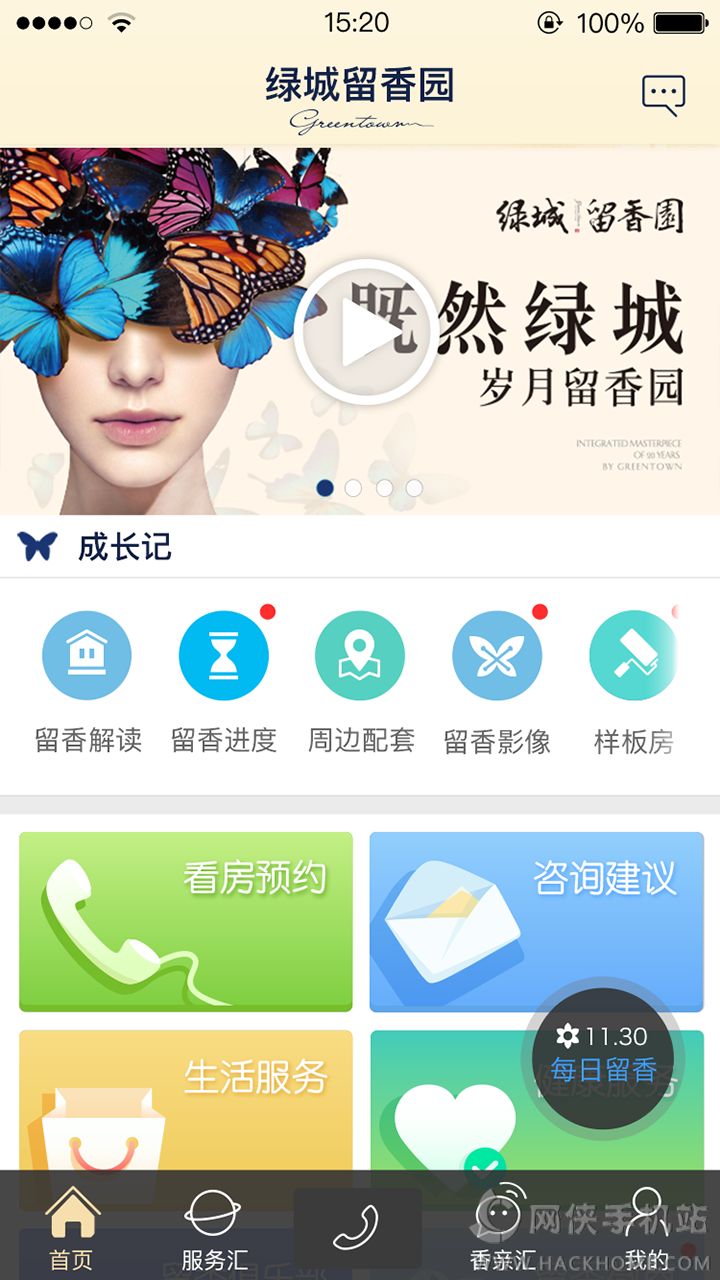The image size is (720, 1280).
Task: Open the messages chat icon
Action: [x=663, y=96]
